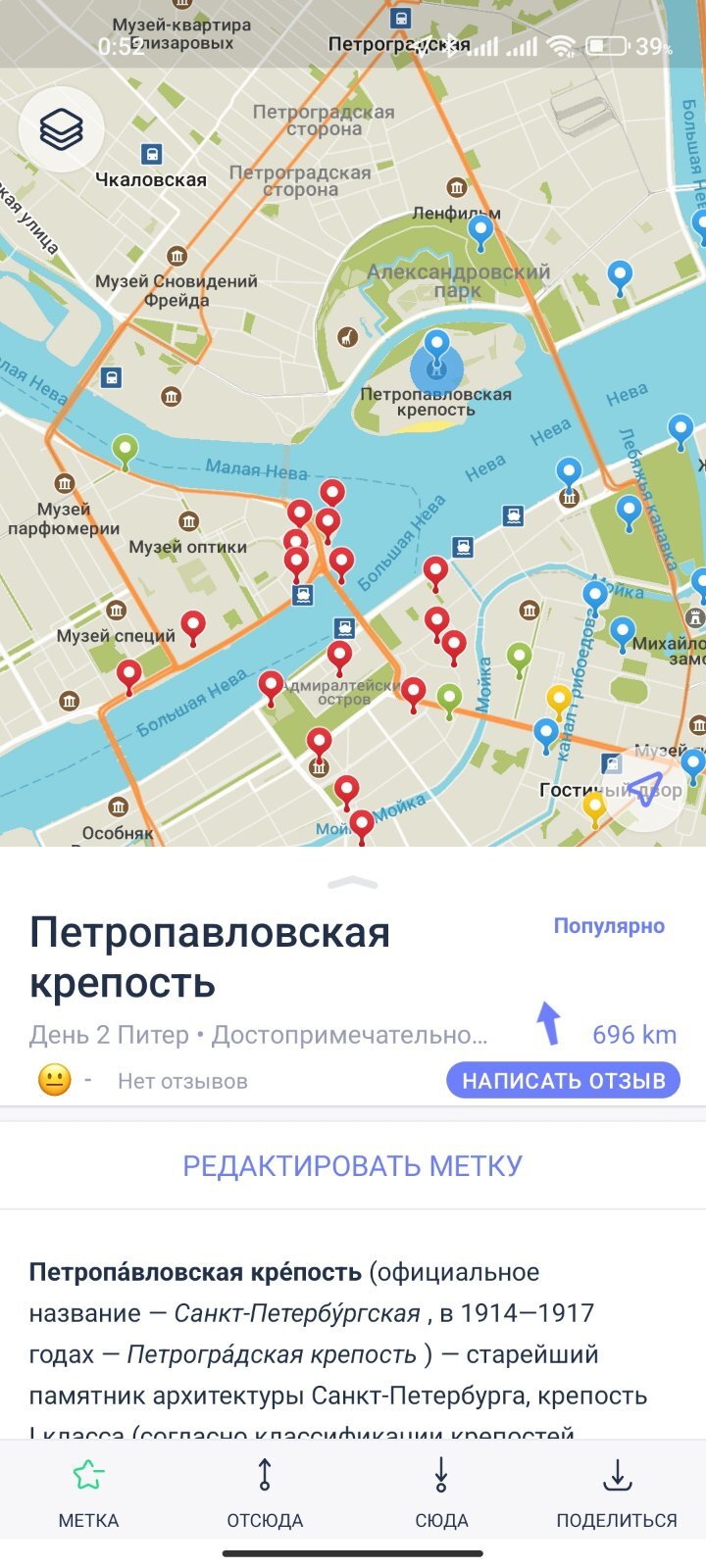Tap the Музей специй marker
Viewport: 706px width, 1568px height.
pos(117,612)
